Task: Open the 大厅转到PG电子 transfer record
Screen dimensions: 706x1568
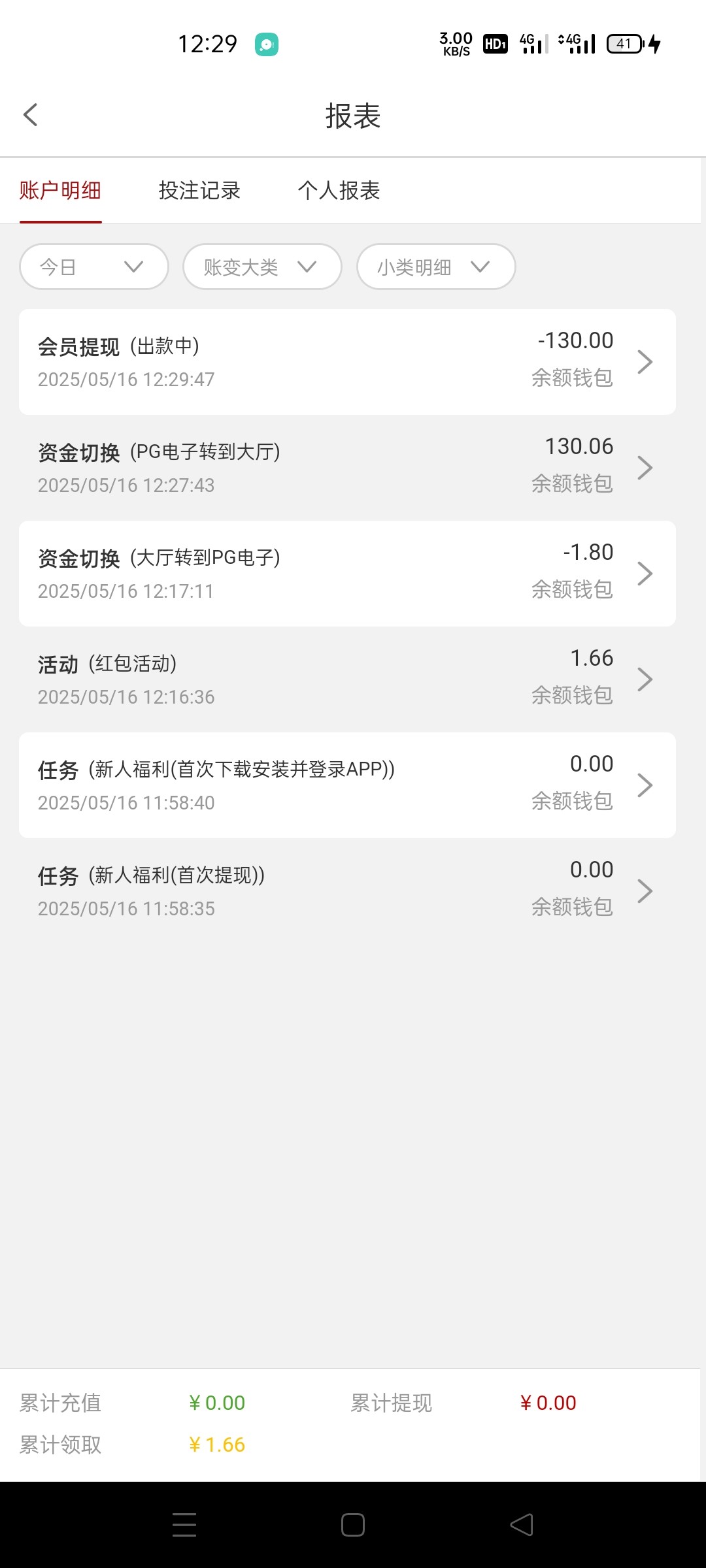Action: coord(347,574)
